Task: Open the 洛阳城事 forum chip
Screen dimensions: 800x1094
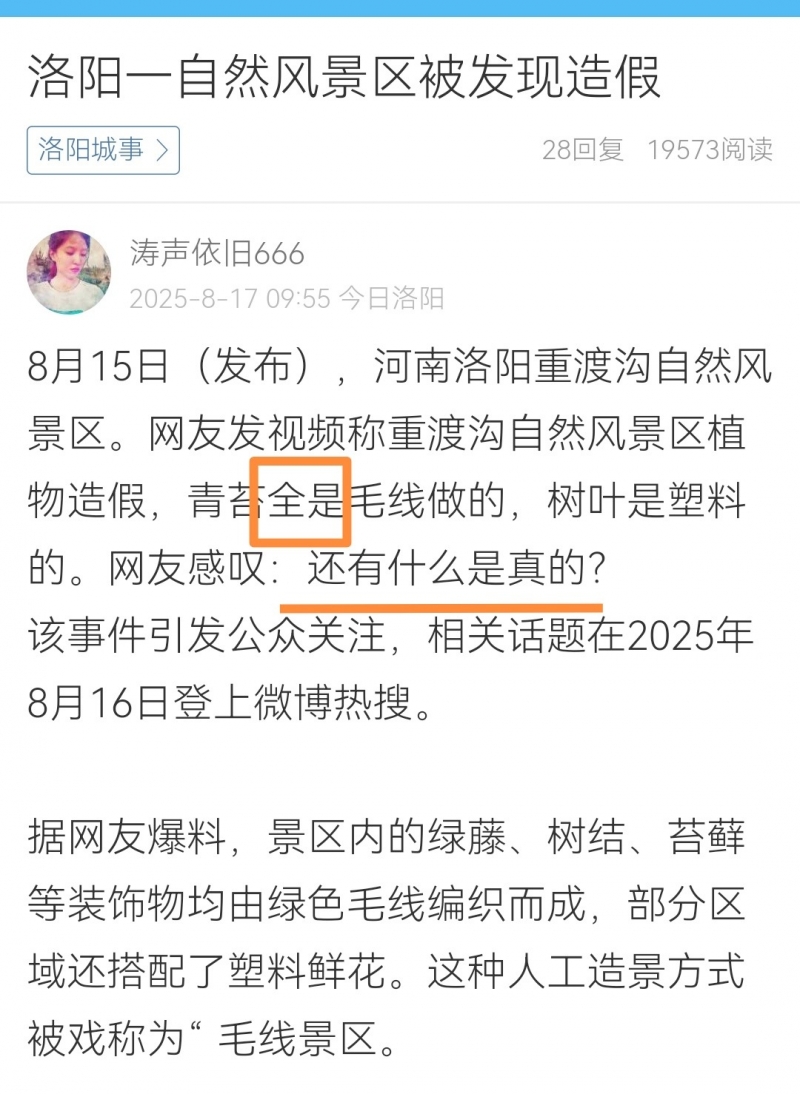Action: tap(103, 150)
